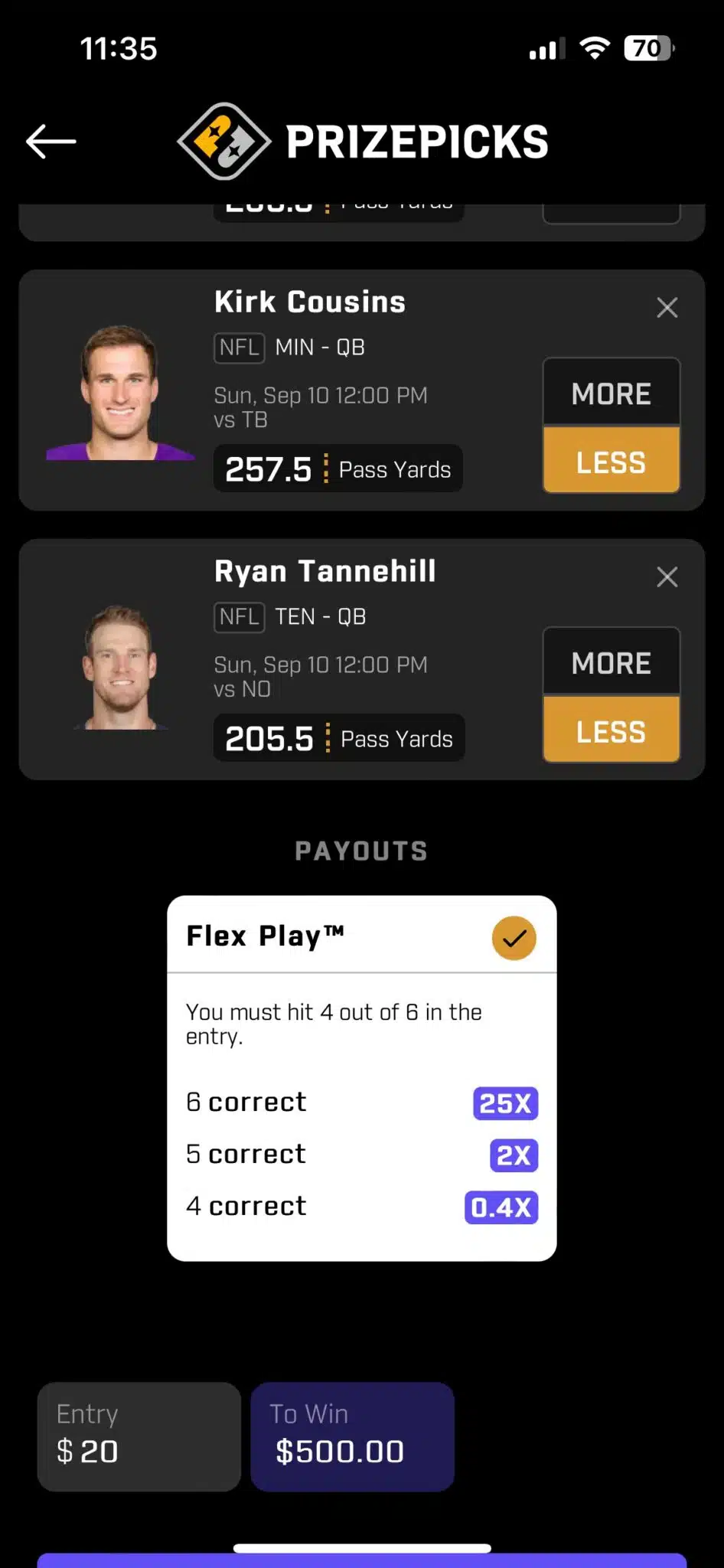This screenshot has width=724, height=1568.
Task: Open the Ryan Tannehill player card
Action: 324,570
